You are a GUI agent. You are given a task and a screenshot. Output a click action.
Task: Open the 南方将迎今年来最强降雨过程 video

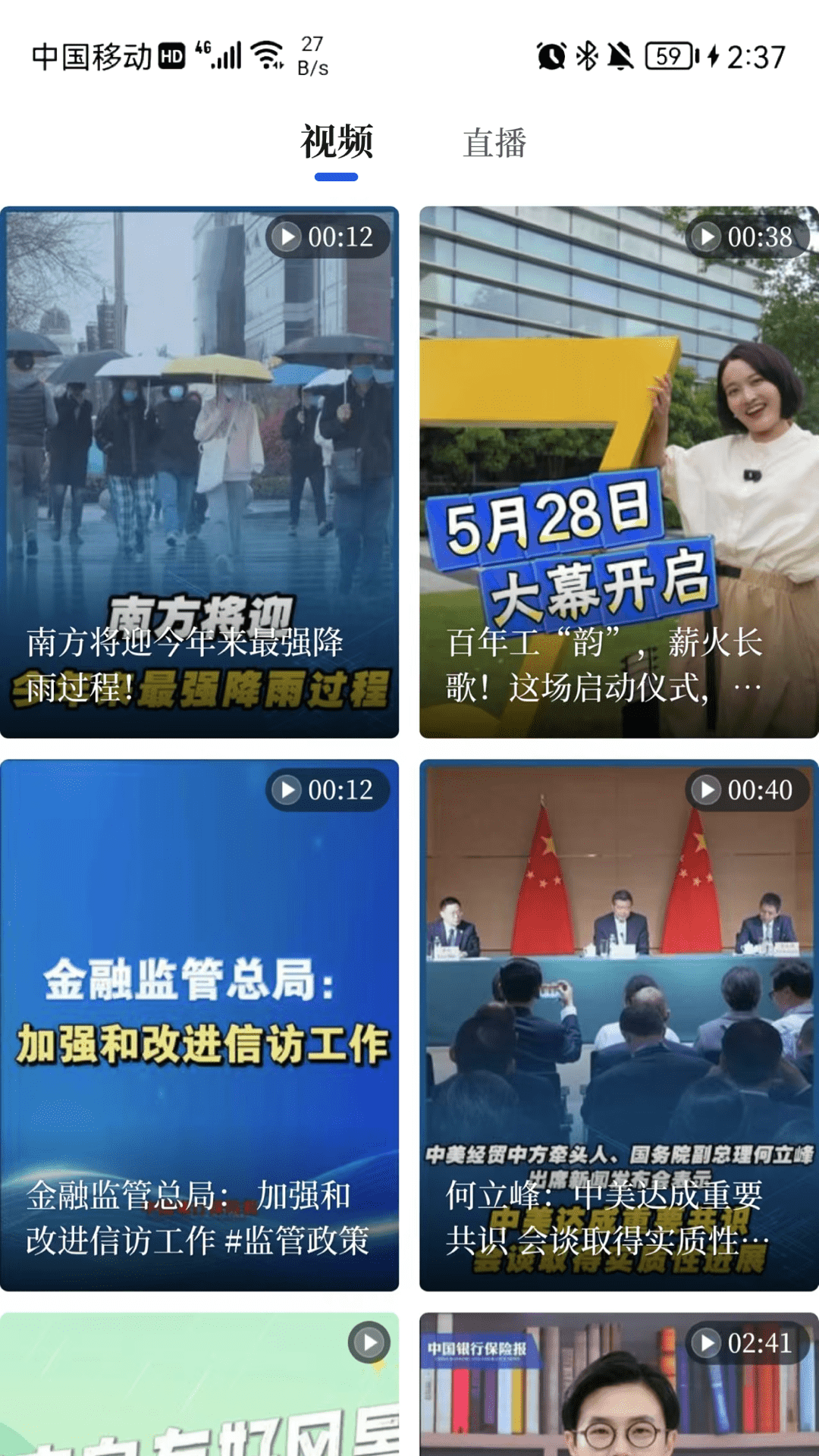tap(199, 472)
